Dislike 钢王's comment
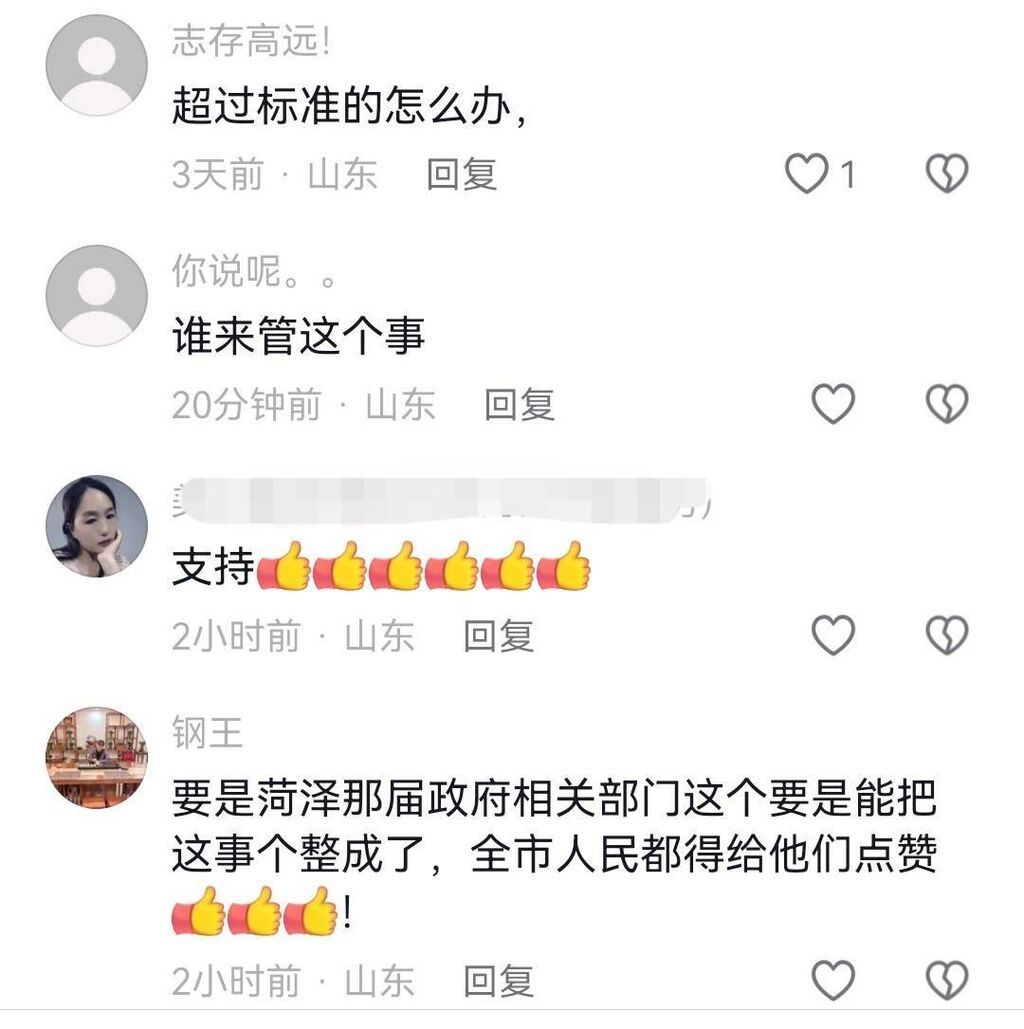This screenshot has height=1029, width=1024. coord(946,981)
